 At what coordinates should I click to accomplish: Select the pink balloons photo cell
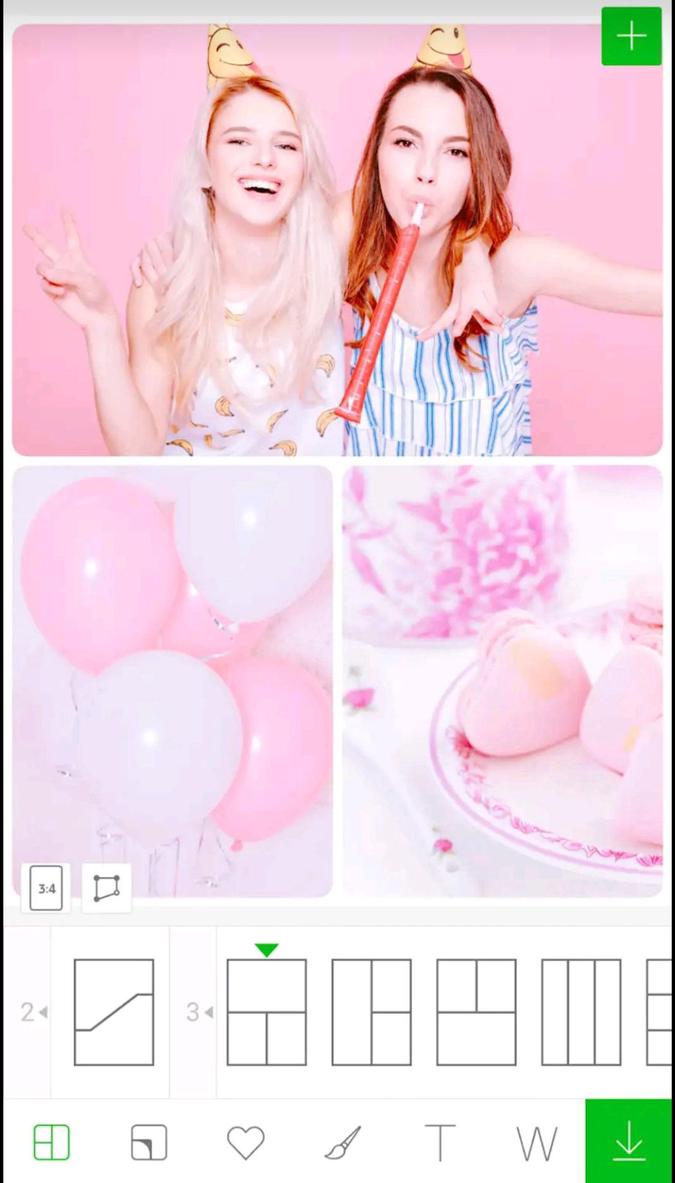172,680
